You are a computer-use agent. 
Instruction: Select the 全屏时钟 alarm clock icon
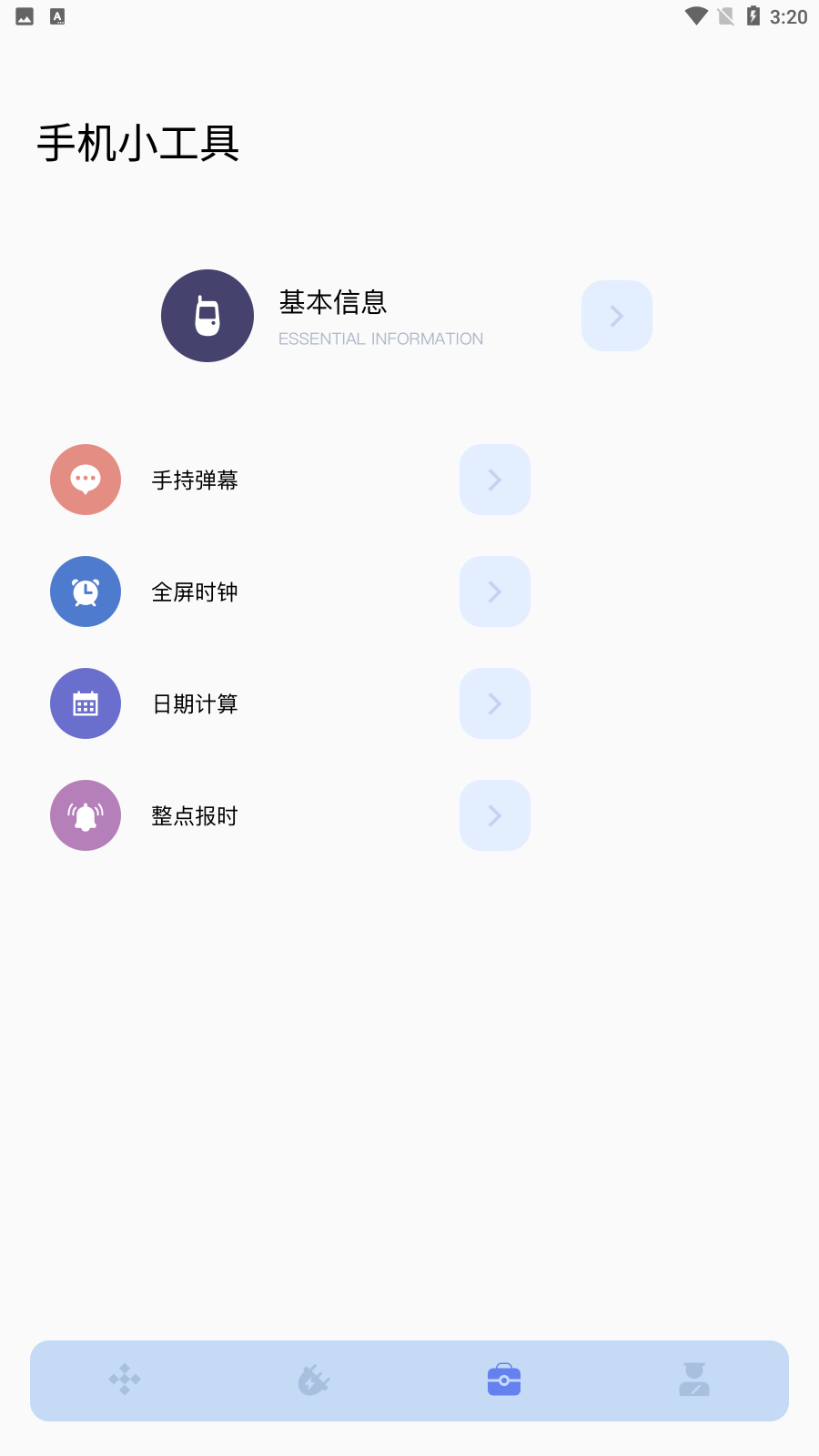[x=85, y=591]
